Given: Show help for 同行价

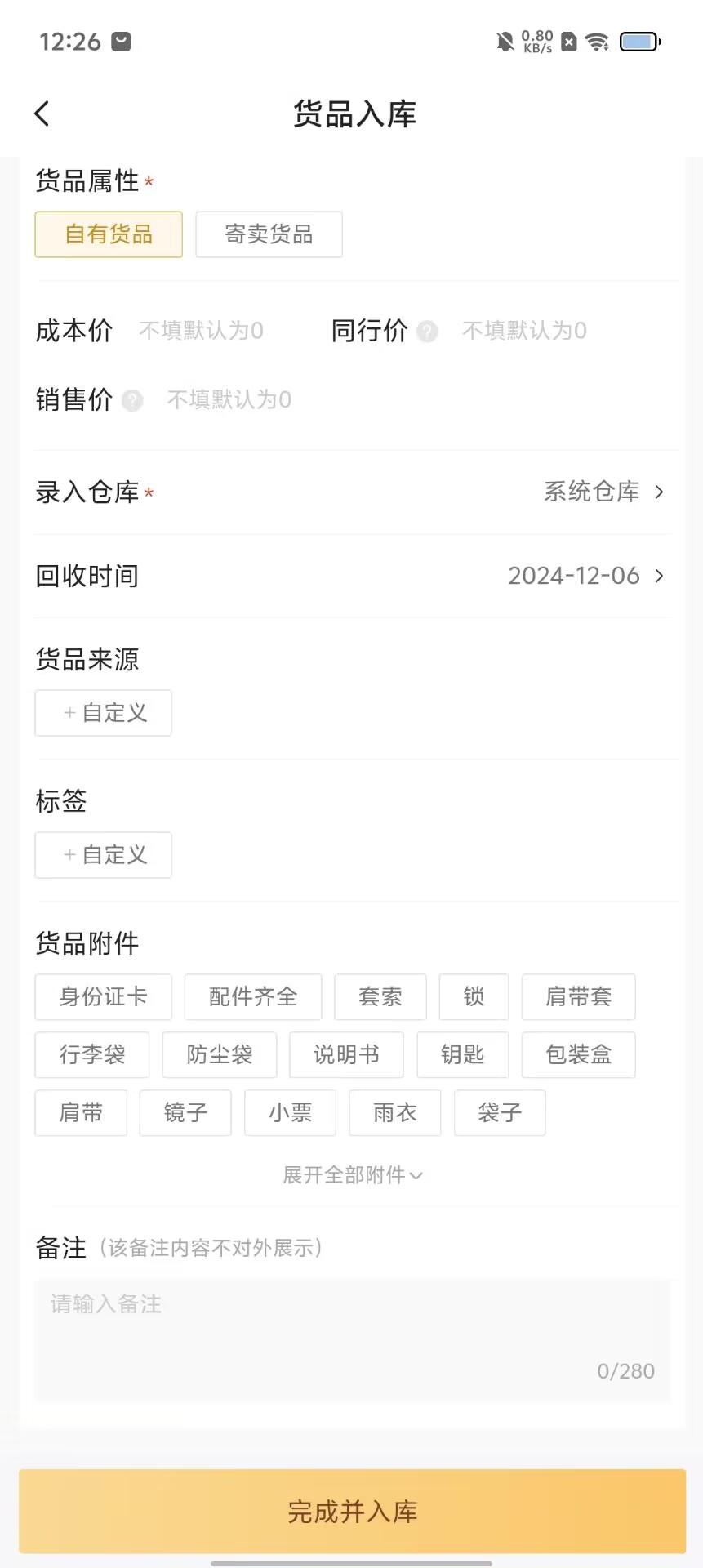Looking at the screenshot, I should click(x=427, y=332).
